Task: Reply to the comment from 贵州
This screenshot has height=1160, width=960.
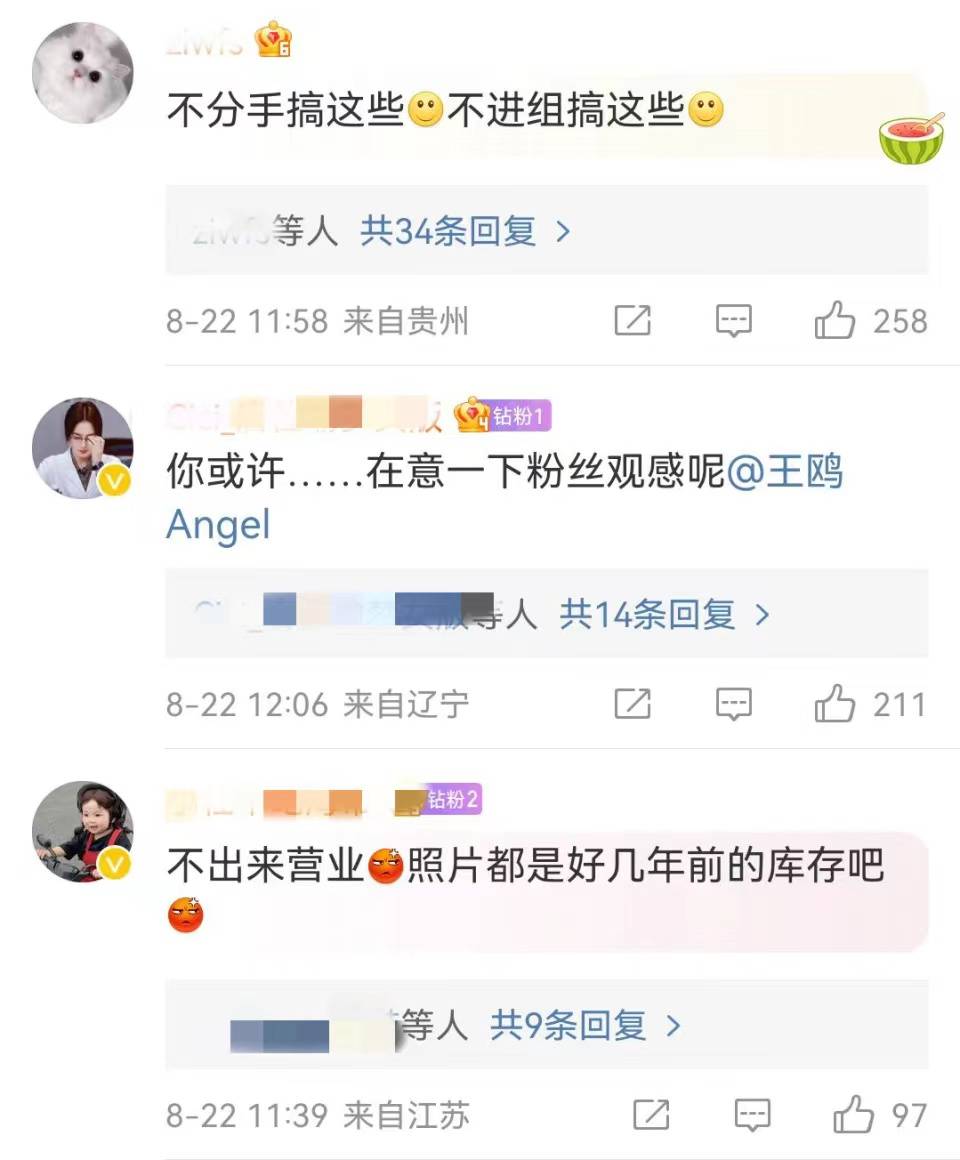Action: (734, 321)
